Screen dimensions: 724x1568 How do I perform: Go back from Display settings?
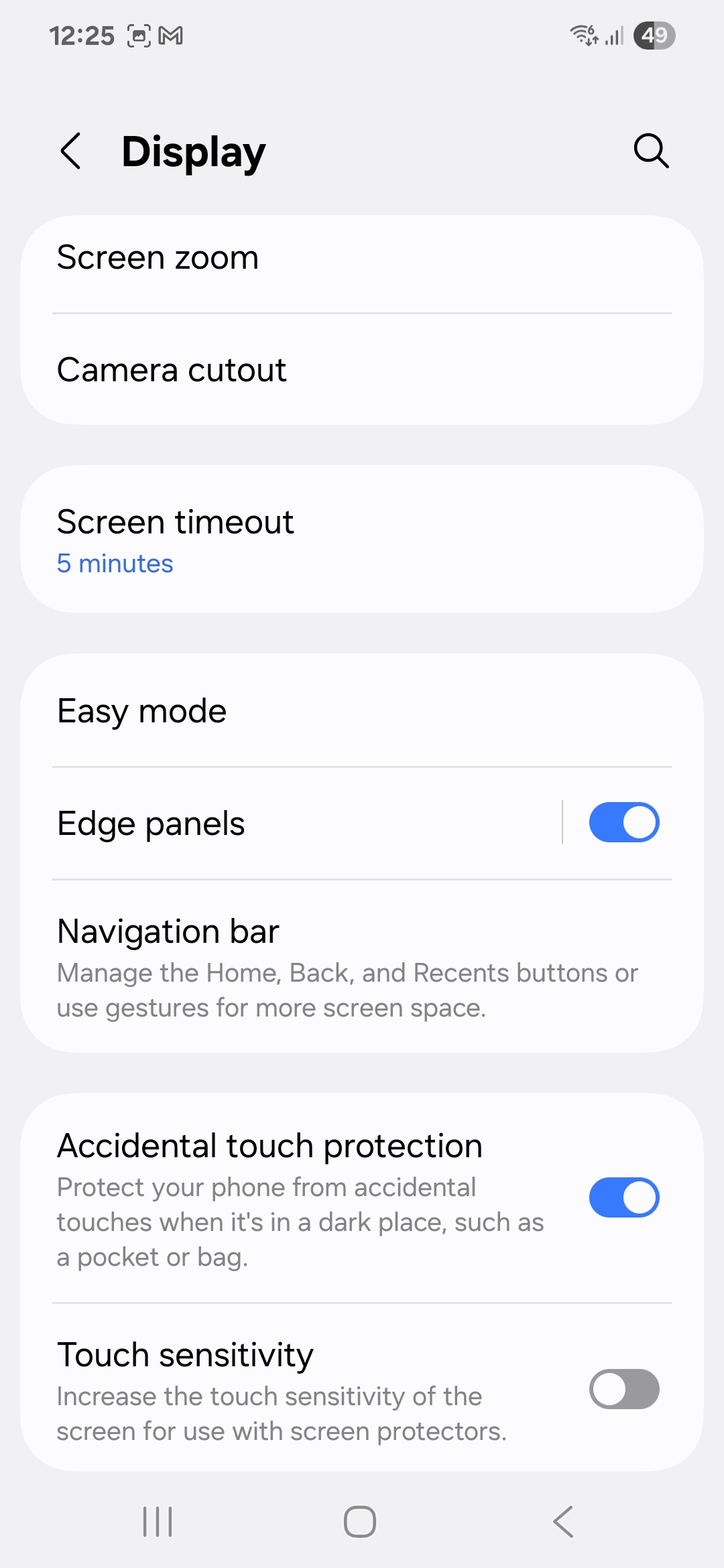(71, 151)
